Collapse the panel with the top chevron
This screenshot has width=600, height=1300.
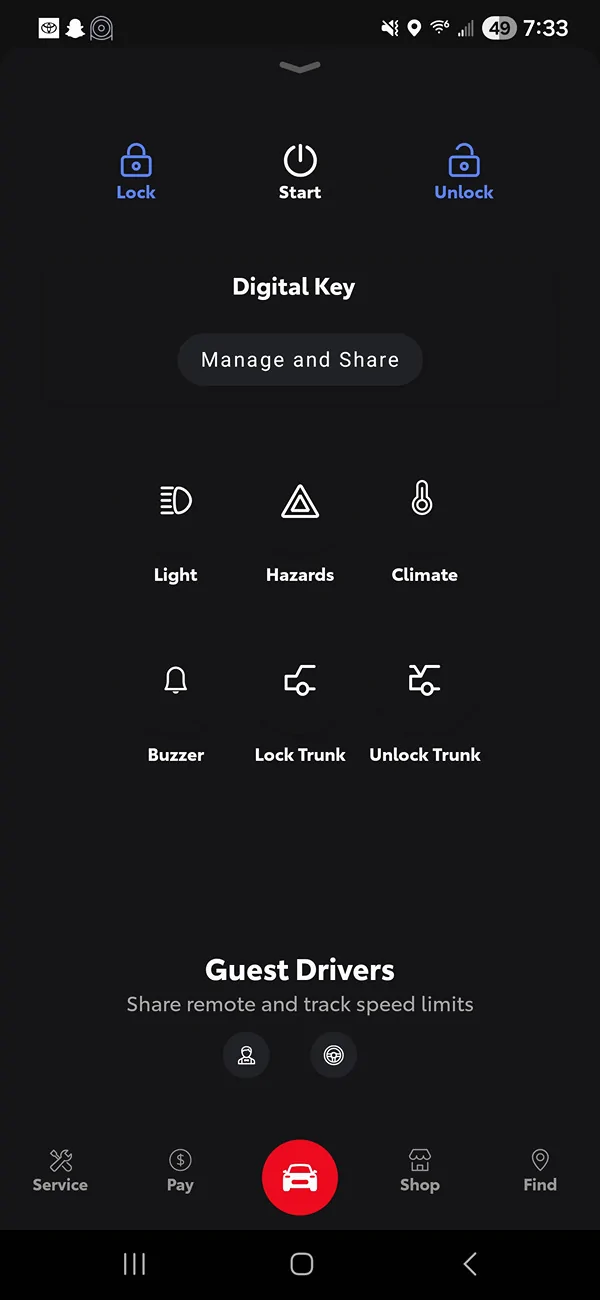click(x=300, y=67)
